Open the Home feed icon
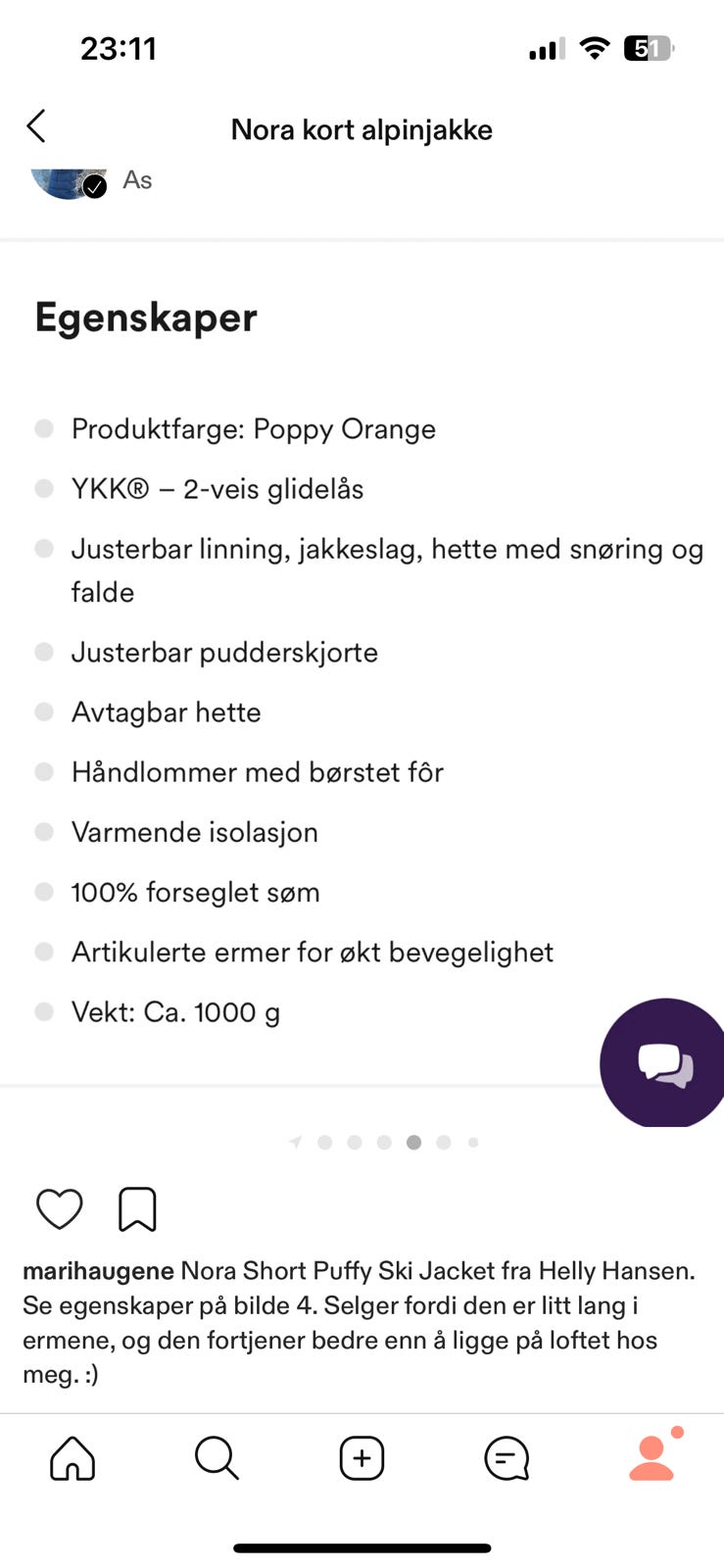This screenshot has height=1568, width=724. click(72, 1458)
